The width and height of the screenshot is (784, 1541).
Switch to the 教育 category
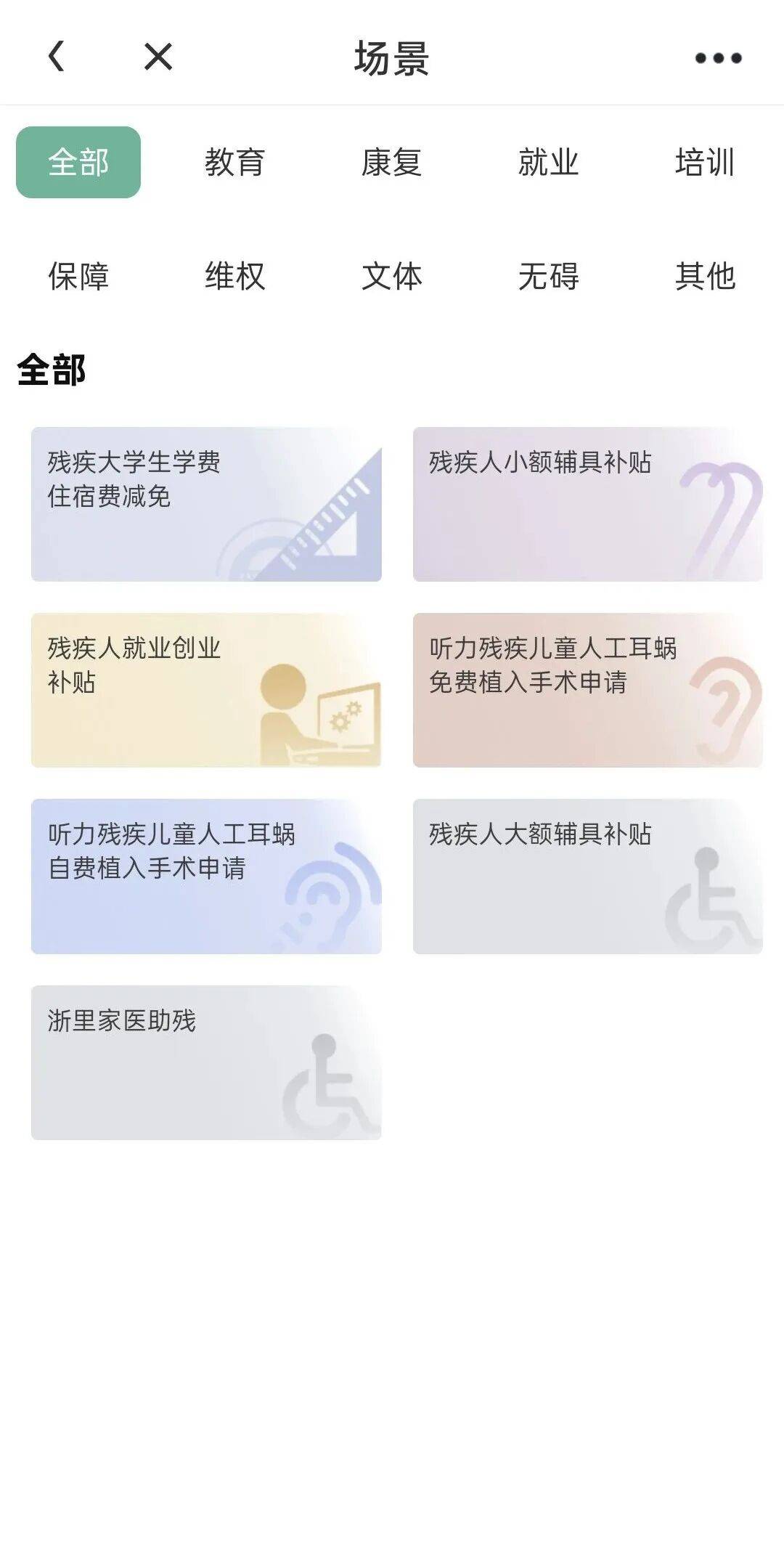[234, 162]
